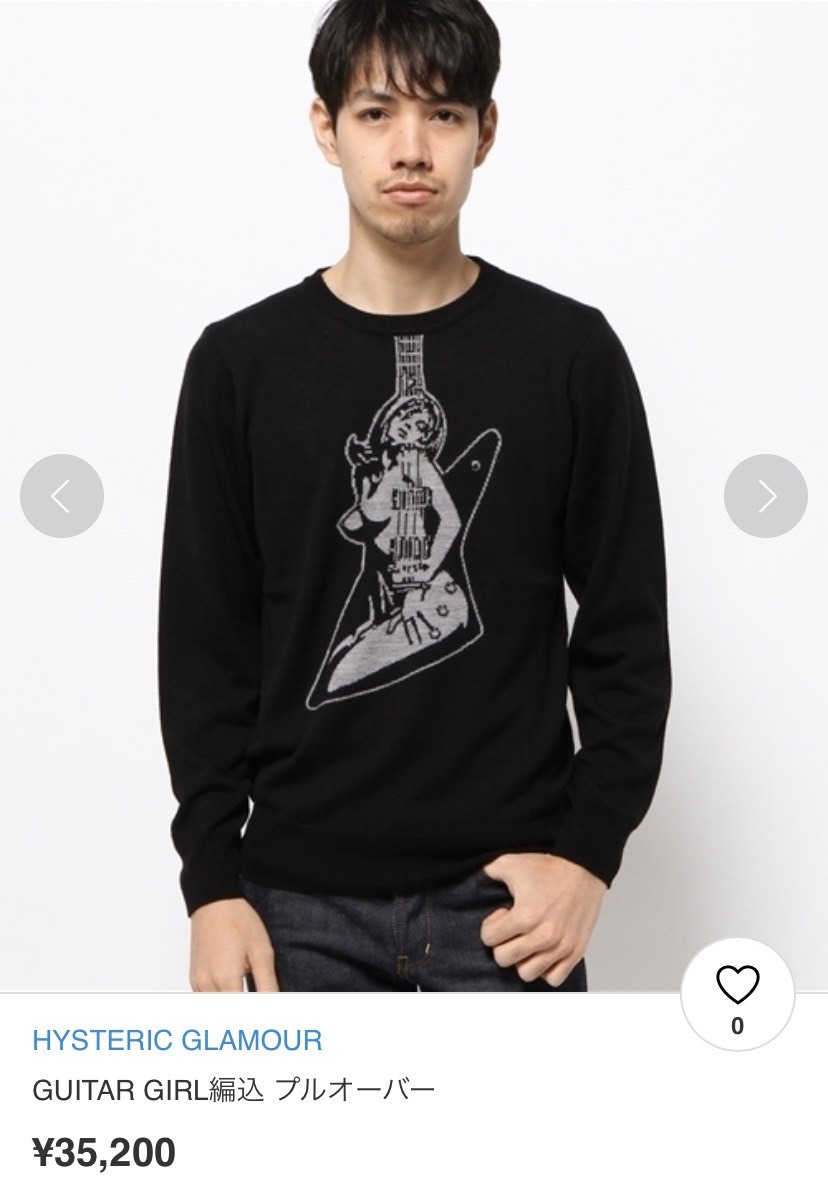
Task: Show the next product image
Action: click(x=765, y=496)
